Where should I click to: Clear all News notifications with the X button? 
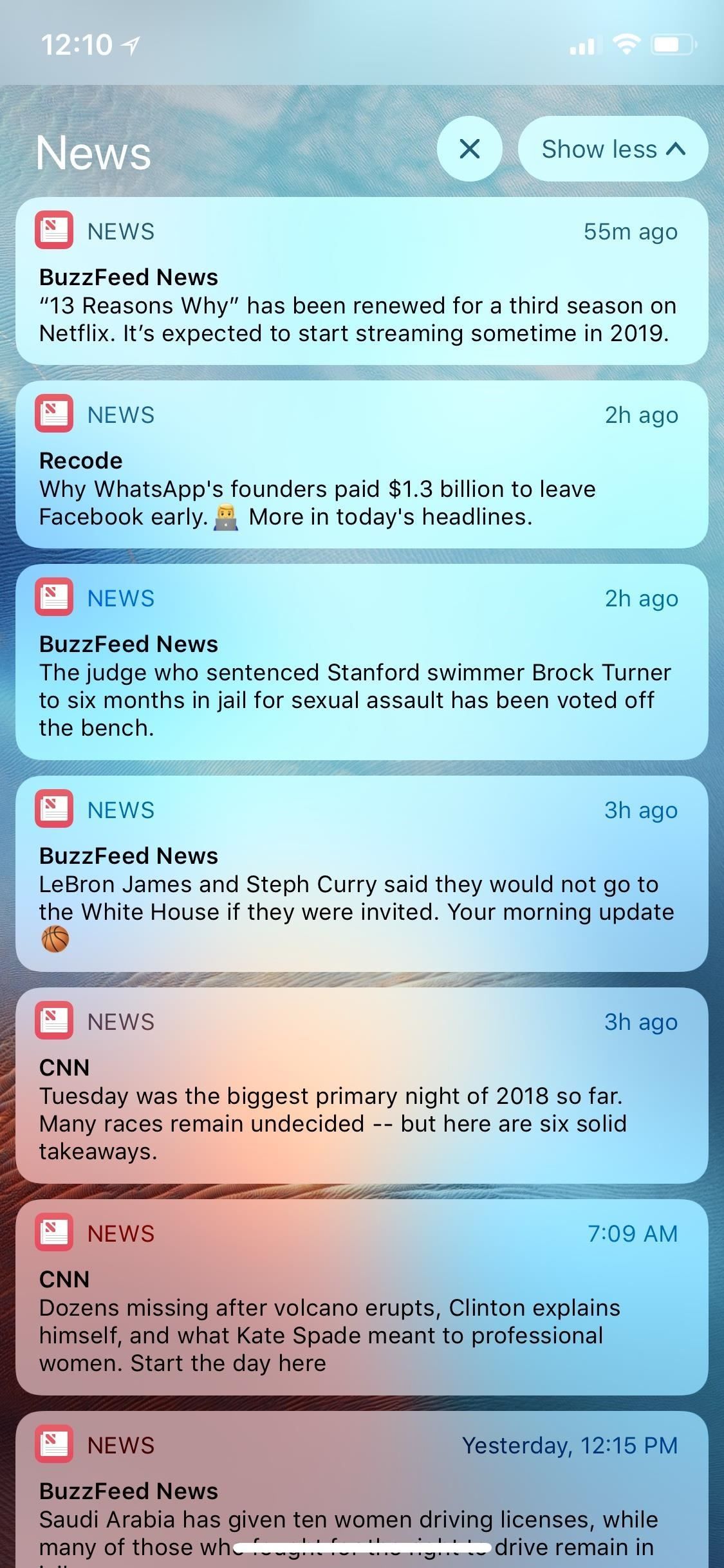(469, 149)
